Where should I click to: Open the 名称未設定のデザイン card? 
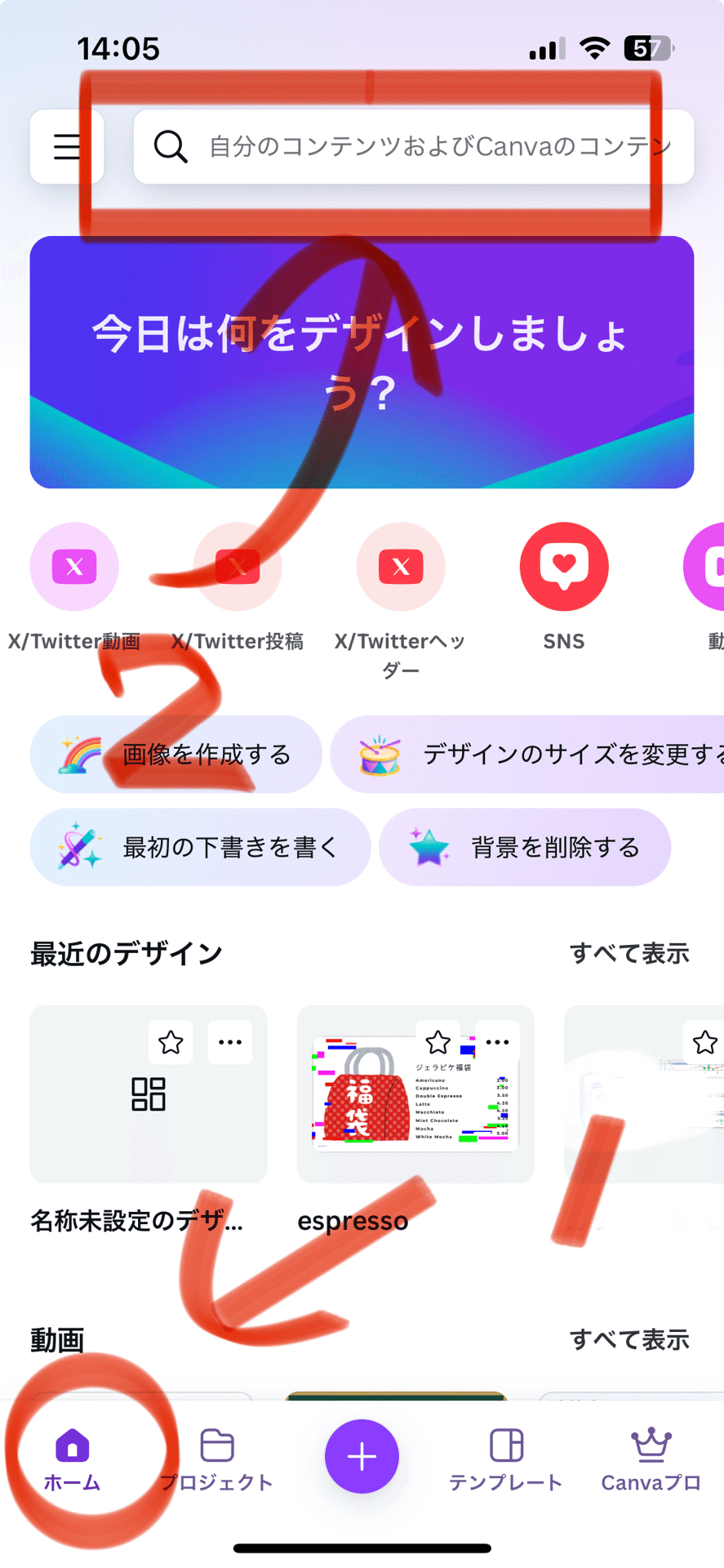click(x=149, y=1094)
